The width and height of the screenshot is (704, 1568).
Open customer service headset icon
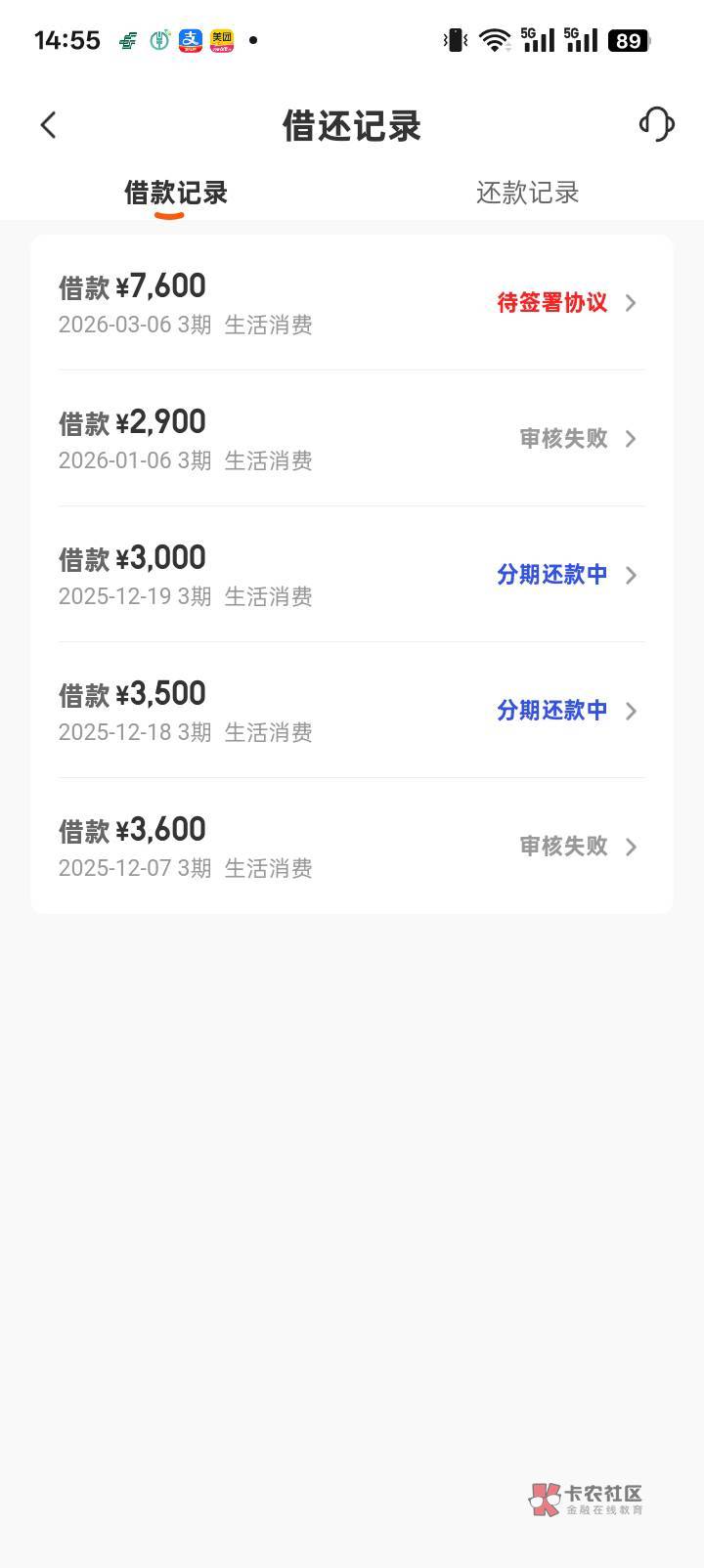[656, 124]
